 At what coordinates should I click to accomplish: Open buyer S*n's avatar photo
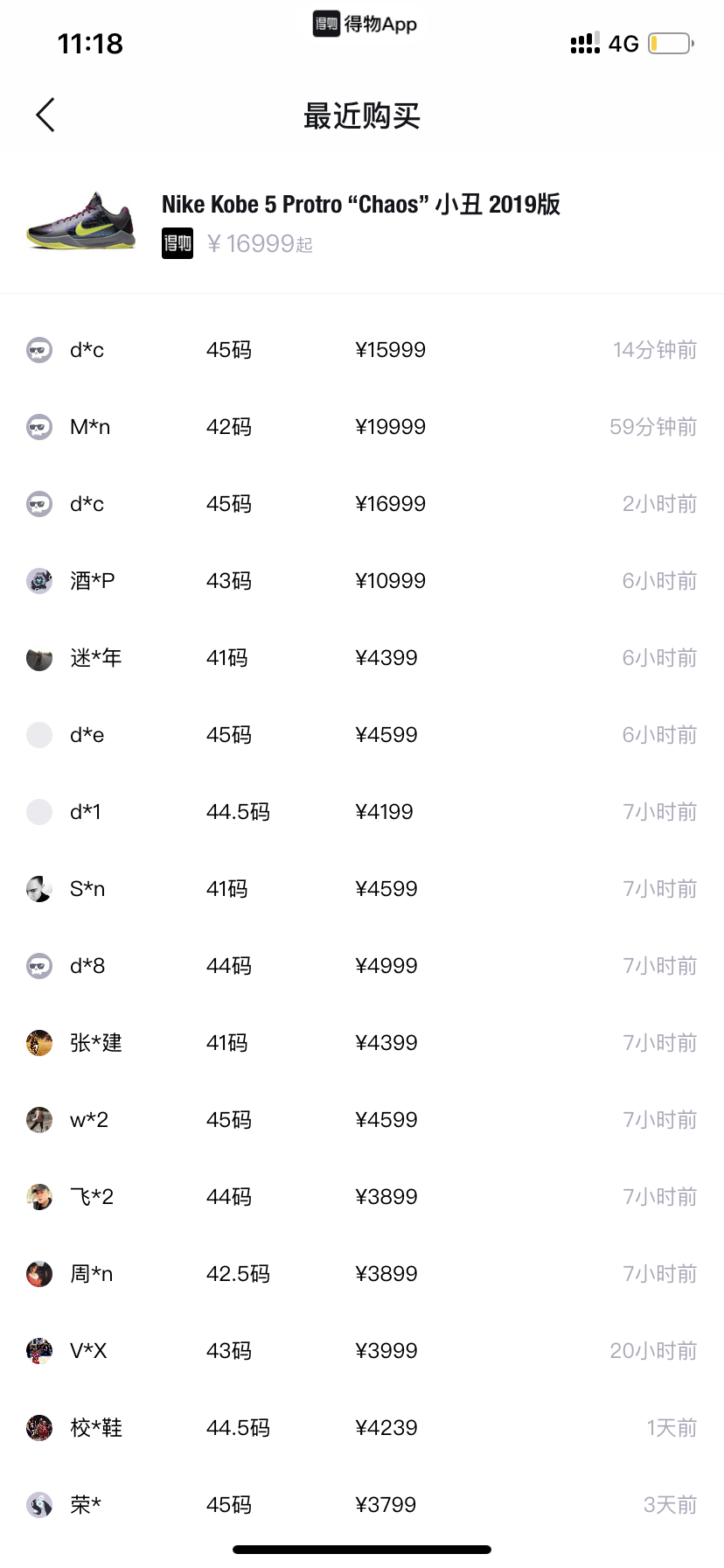click(39, 888)
